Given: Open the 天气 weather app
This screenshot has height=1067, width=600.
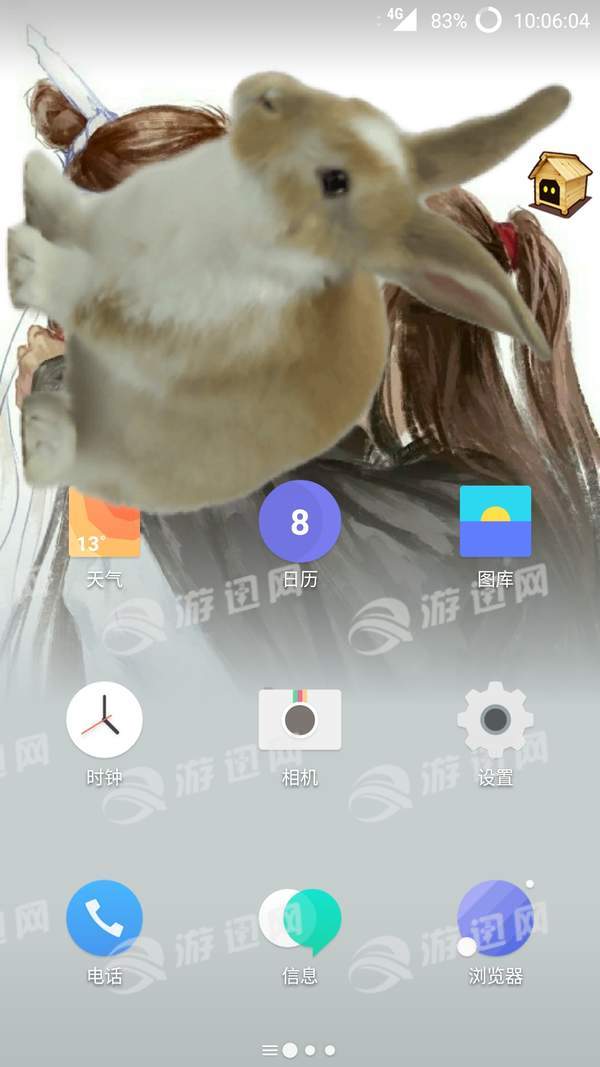Looking at the screenshot, I should pyautogui.click(x=105, y=530).
